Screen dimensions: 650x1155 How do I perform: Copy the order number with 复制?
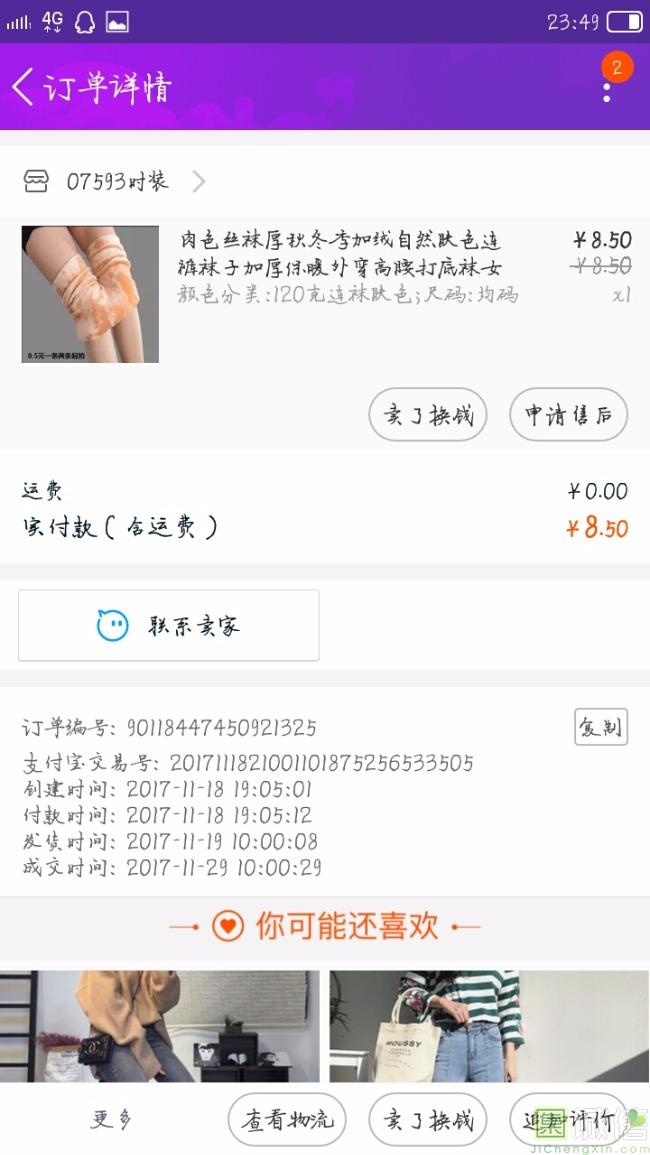pyautogui.click(x=600, y=727)
